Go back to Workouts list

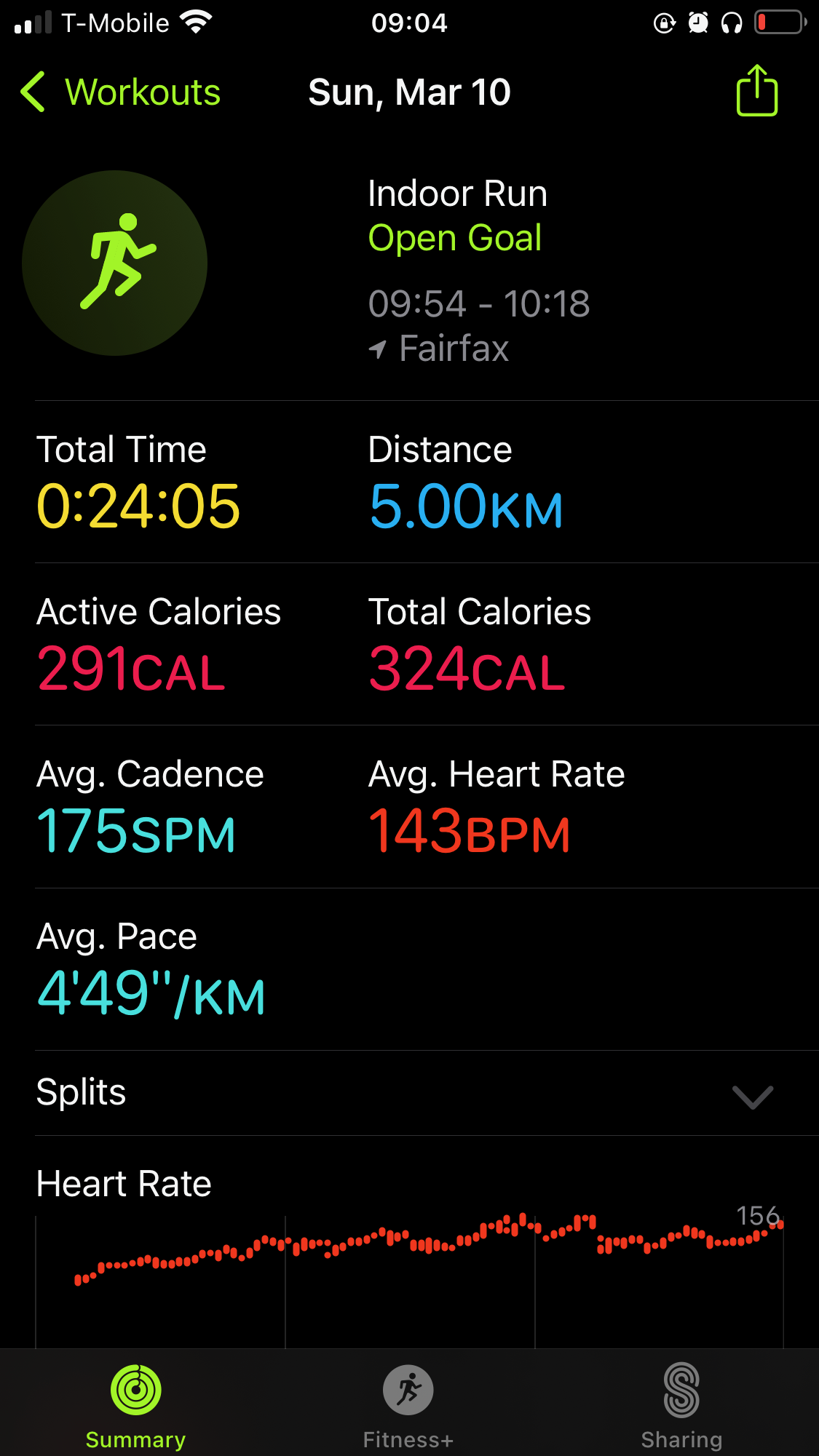coord(121,92)
